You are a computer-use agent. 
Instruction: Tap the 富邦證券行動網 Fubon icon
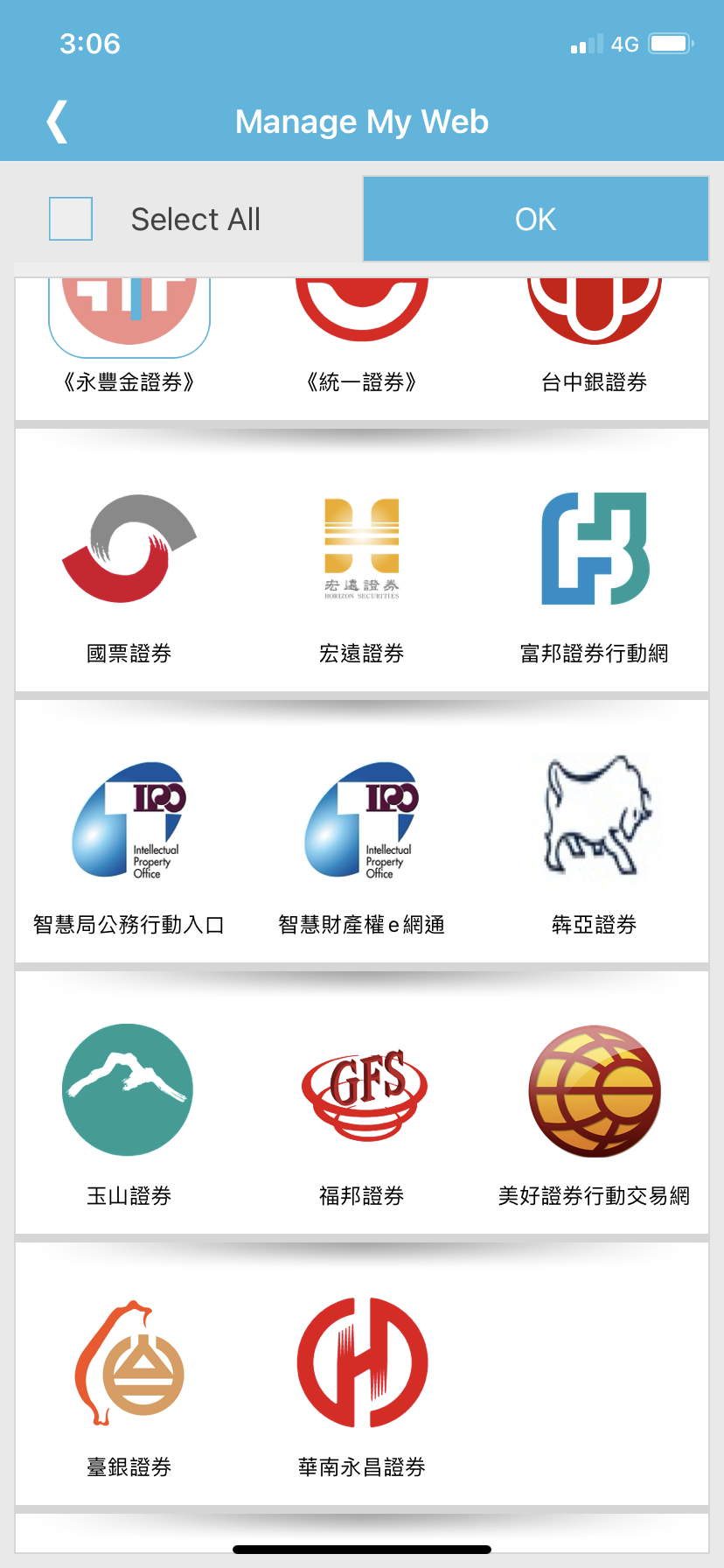click(x=595, y=547)
